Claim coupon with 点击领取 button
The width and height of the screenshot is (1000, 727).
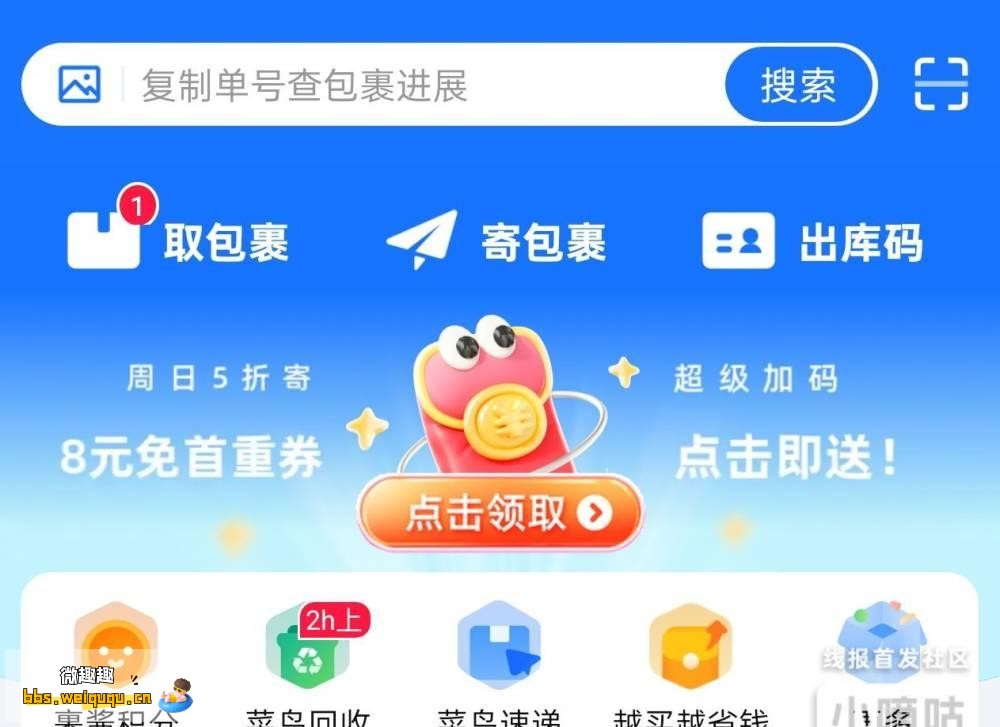(500, 513)
